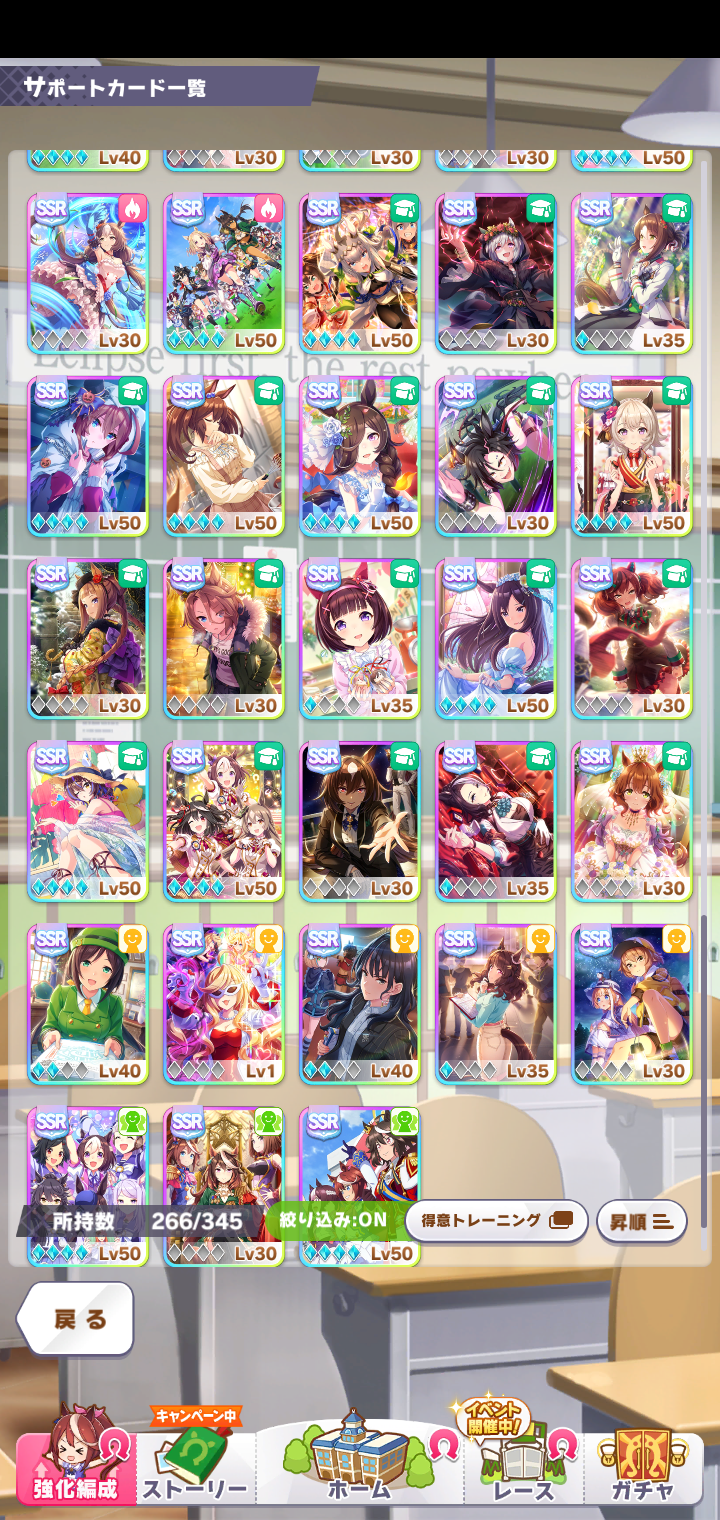
Task: Open the hooded grey-haired girl card Lv30
Action: point(496,272)
